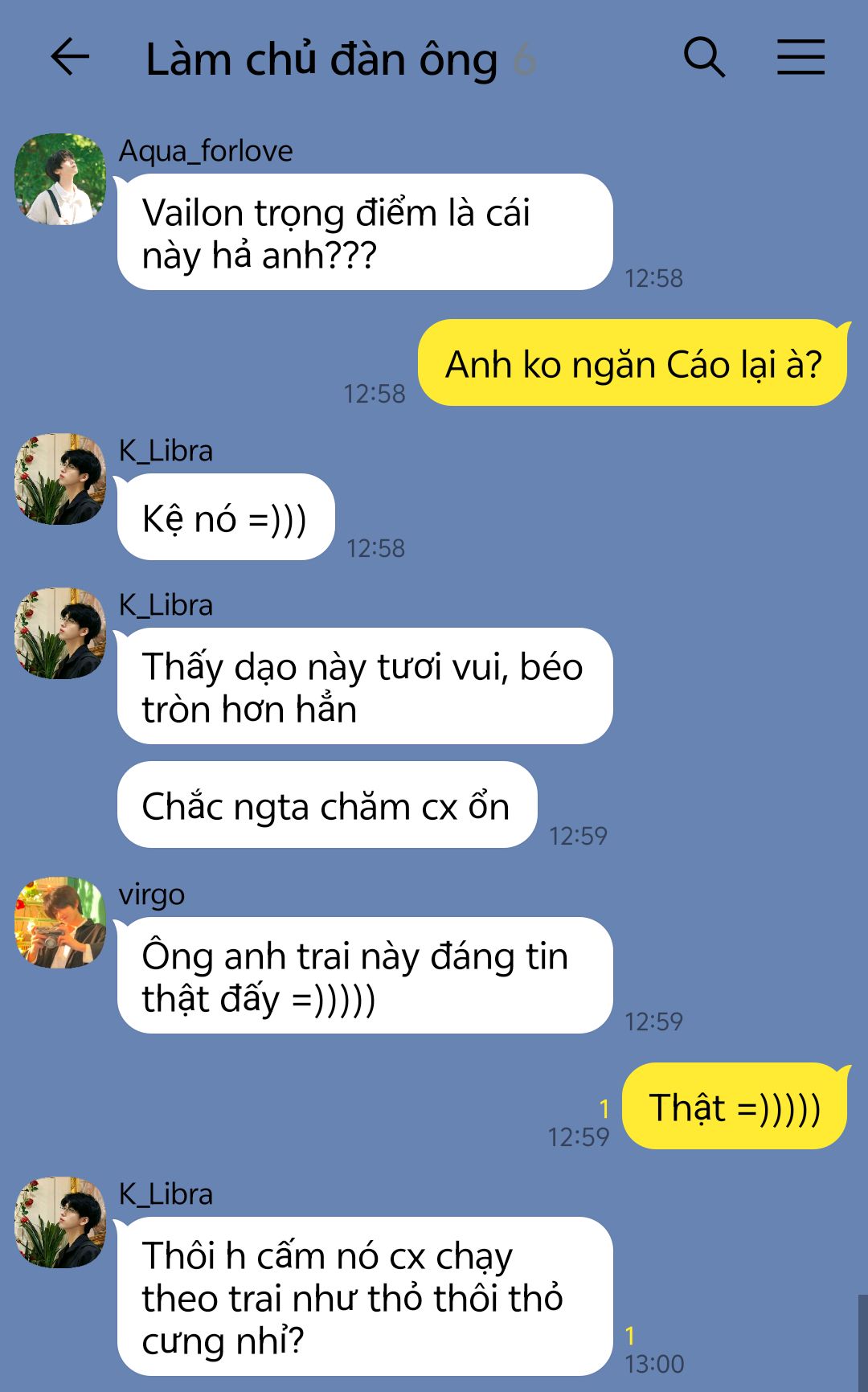Go back from the group chat

pyautogui.click(x=70, y=57)
